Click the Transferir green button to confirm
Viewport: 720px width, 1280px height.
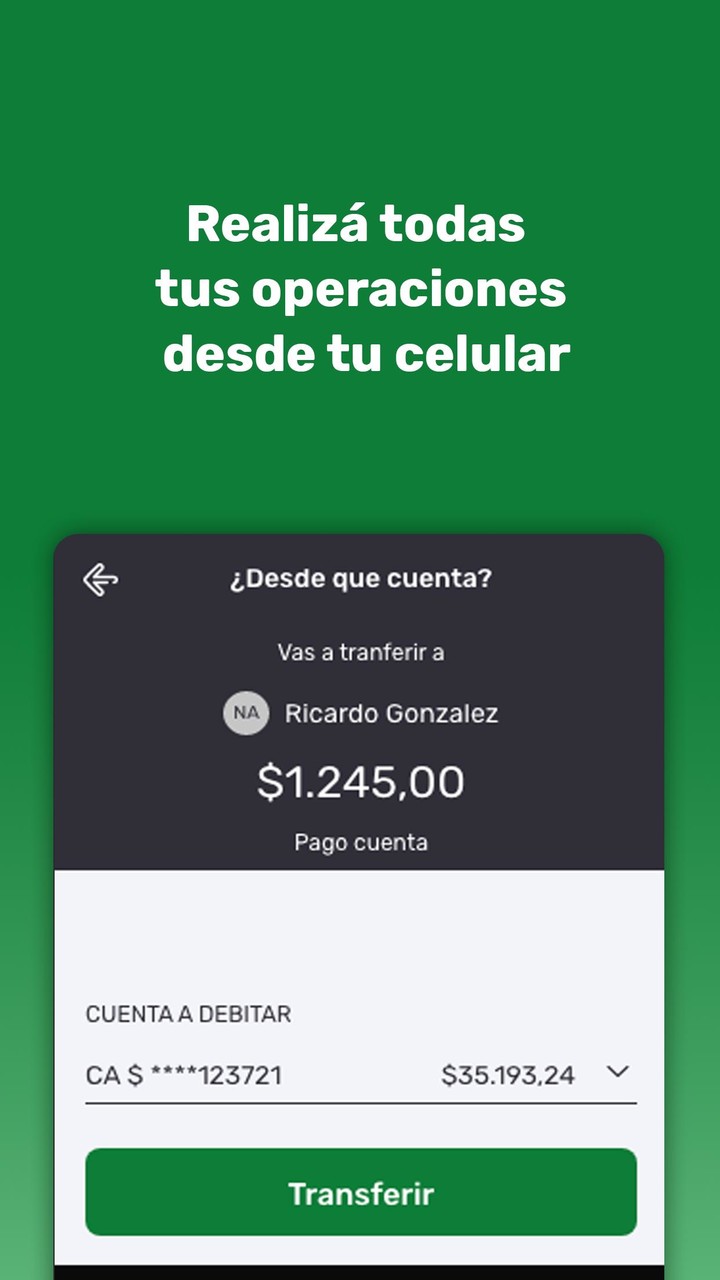pos(360,1192)
